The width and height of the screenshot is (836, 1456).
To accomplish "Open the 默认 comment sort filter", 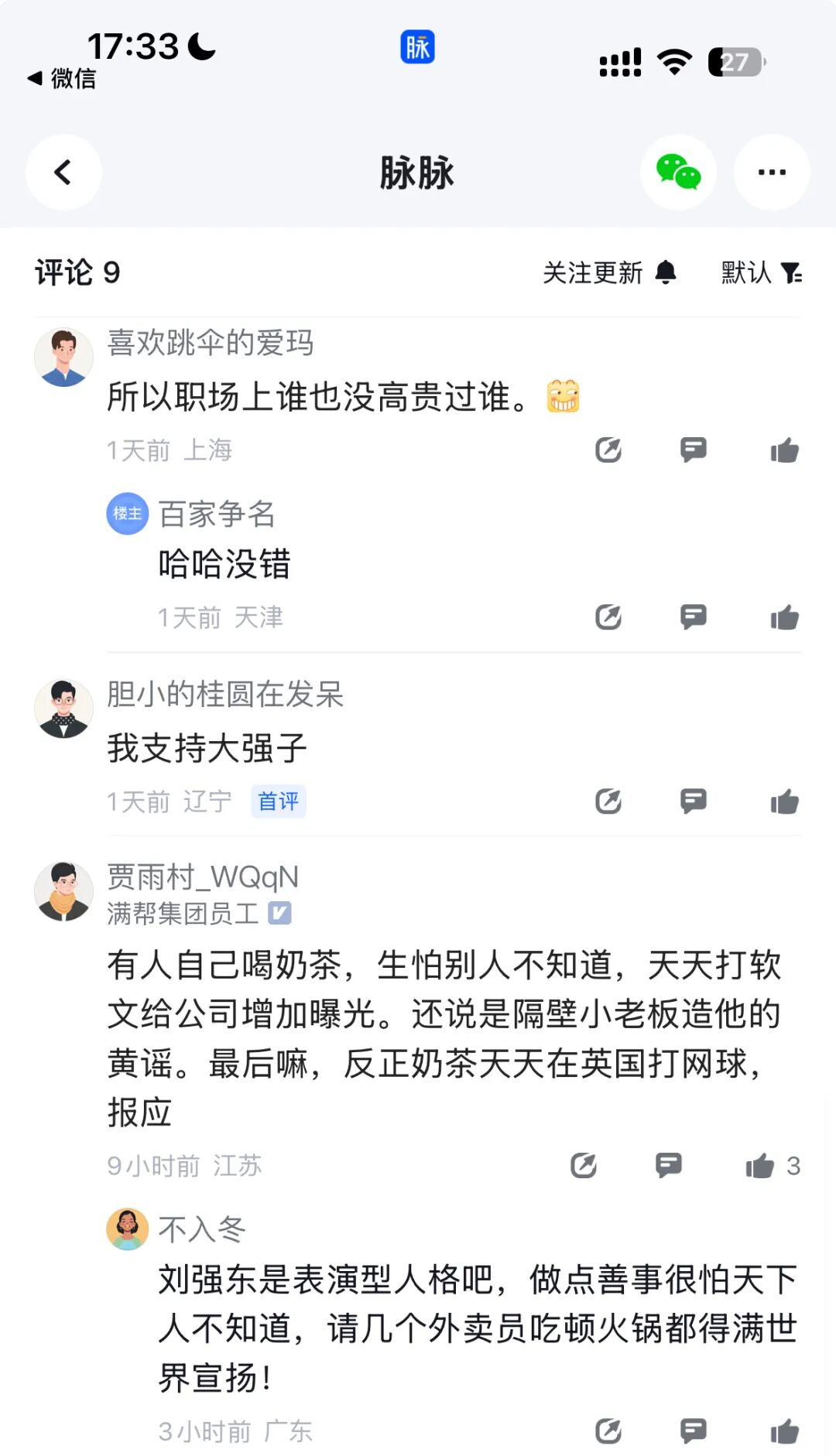I will coord(761,272).
